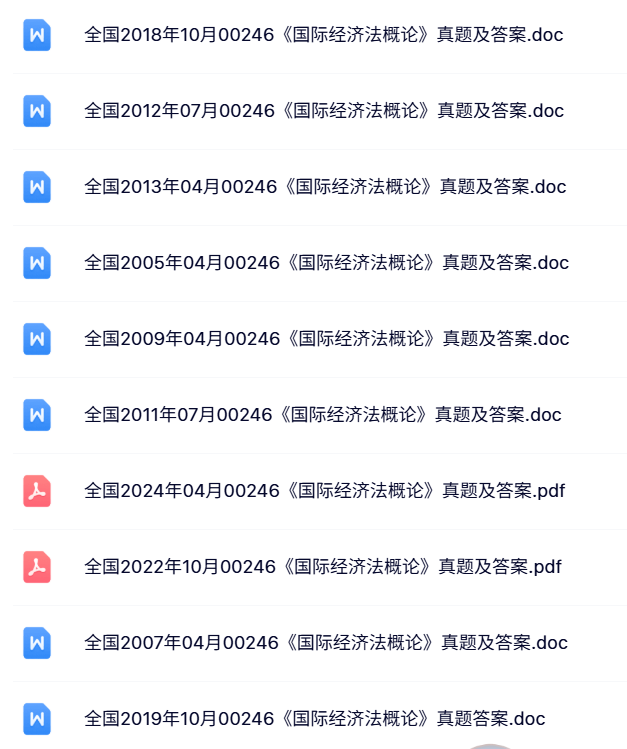The width and height of the screenshot is (627, 749).
Task: Open the 2013年04月 00246 exam document
Action: pos(325,187)
